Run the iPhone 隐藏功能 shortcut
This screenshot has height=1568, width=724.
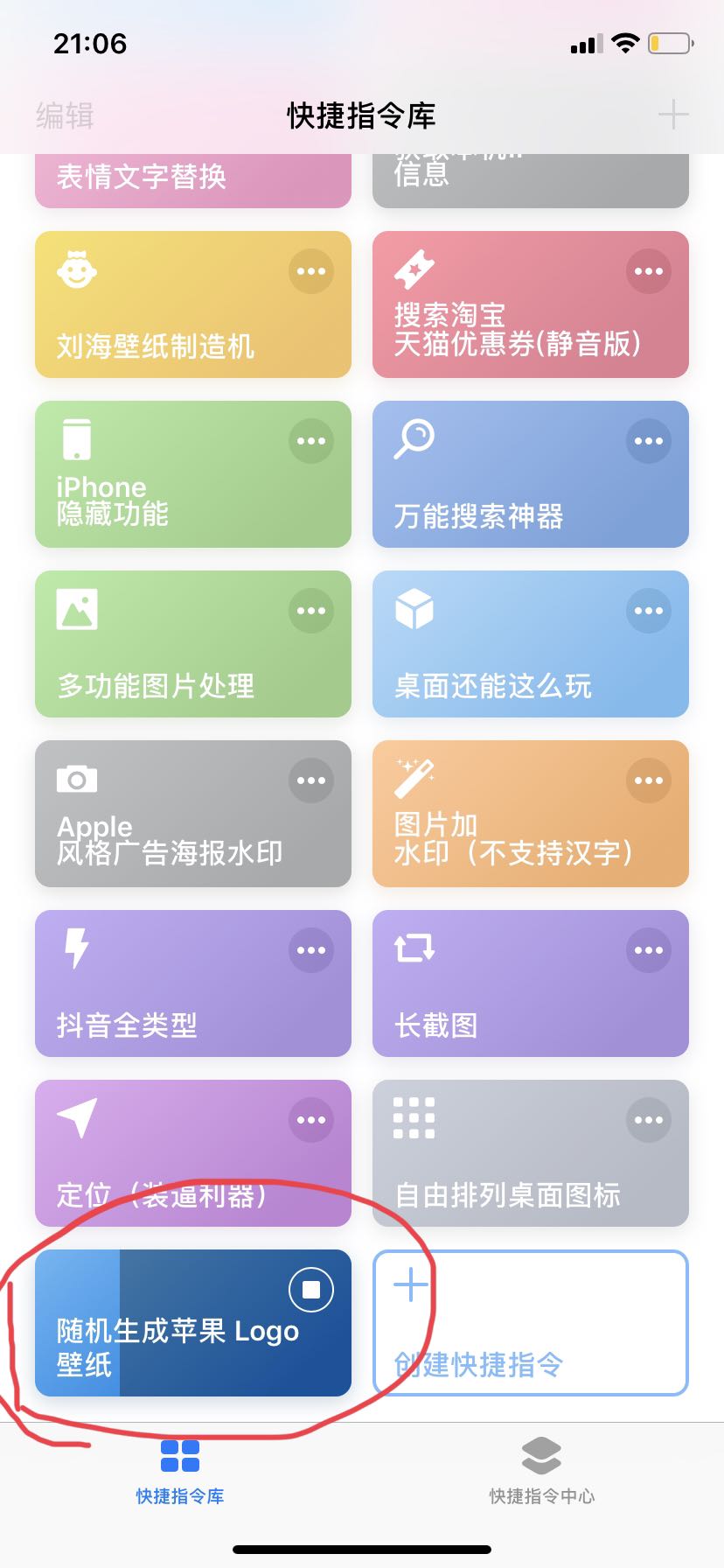(x=157, y=490)
